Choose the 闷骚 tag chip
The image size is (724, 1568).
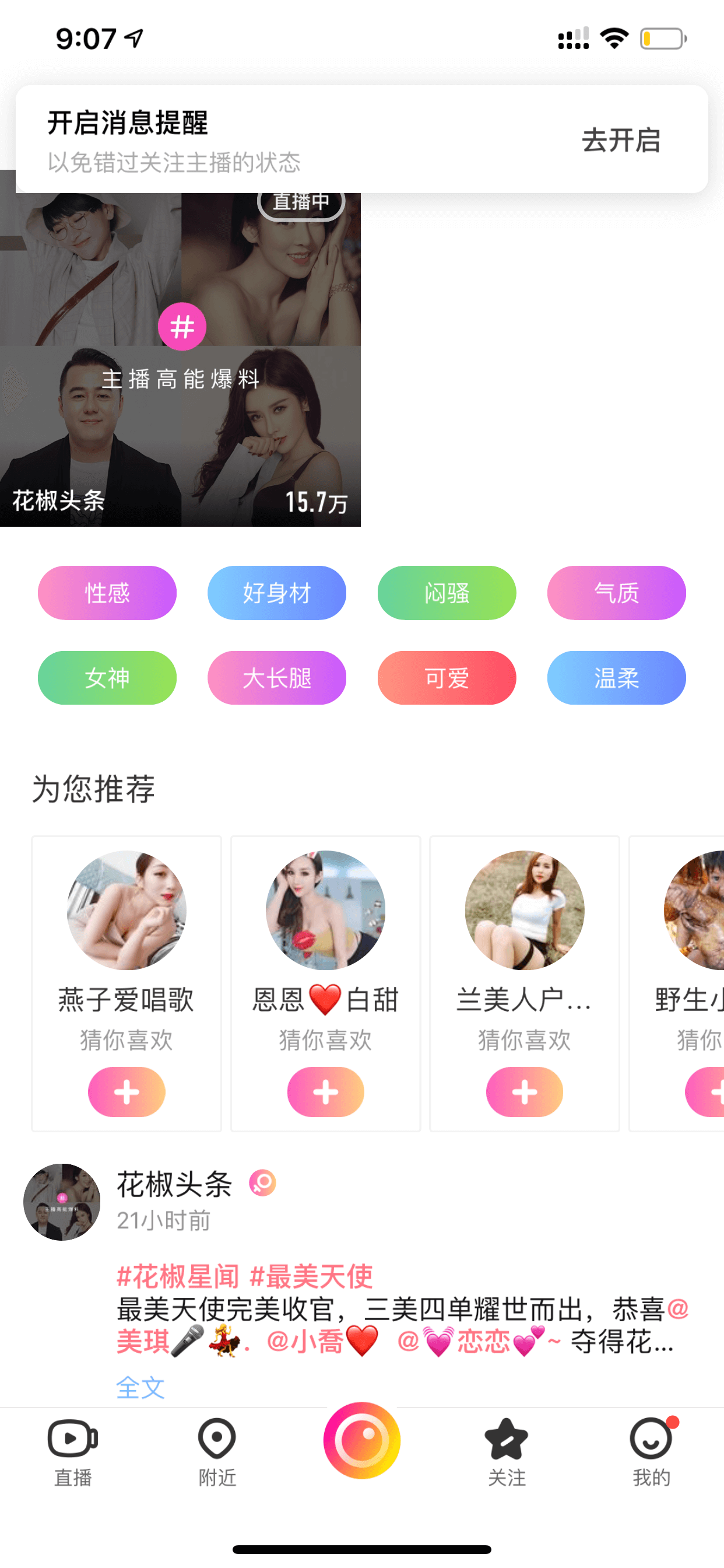447,593
